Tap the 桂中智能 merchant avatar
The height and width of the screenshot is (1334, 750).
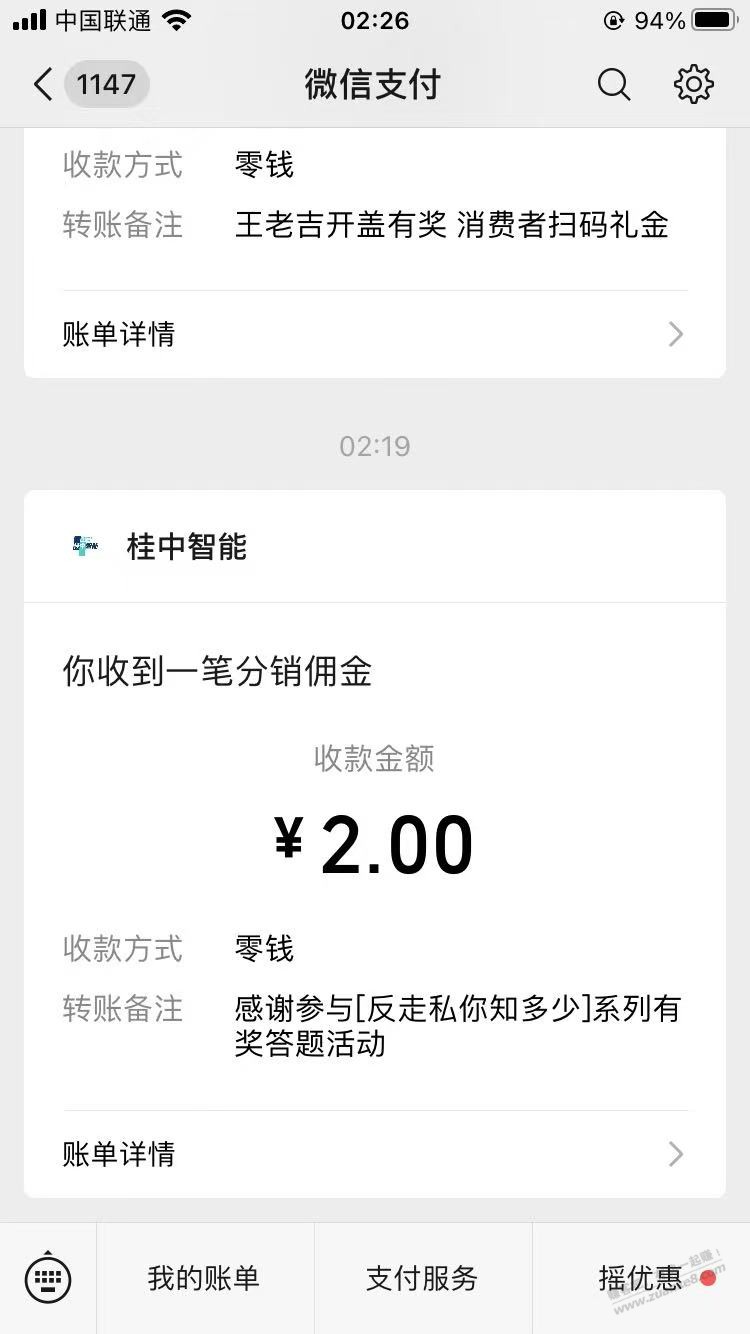(x=84, y=546)
